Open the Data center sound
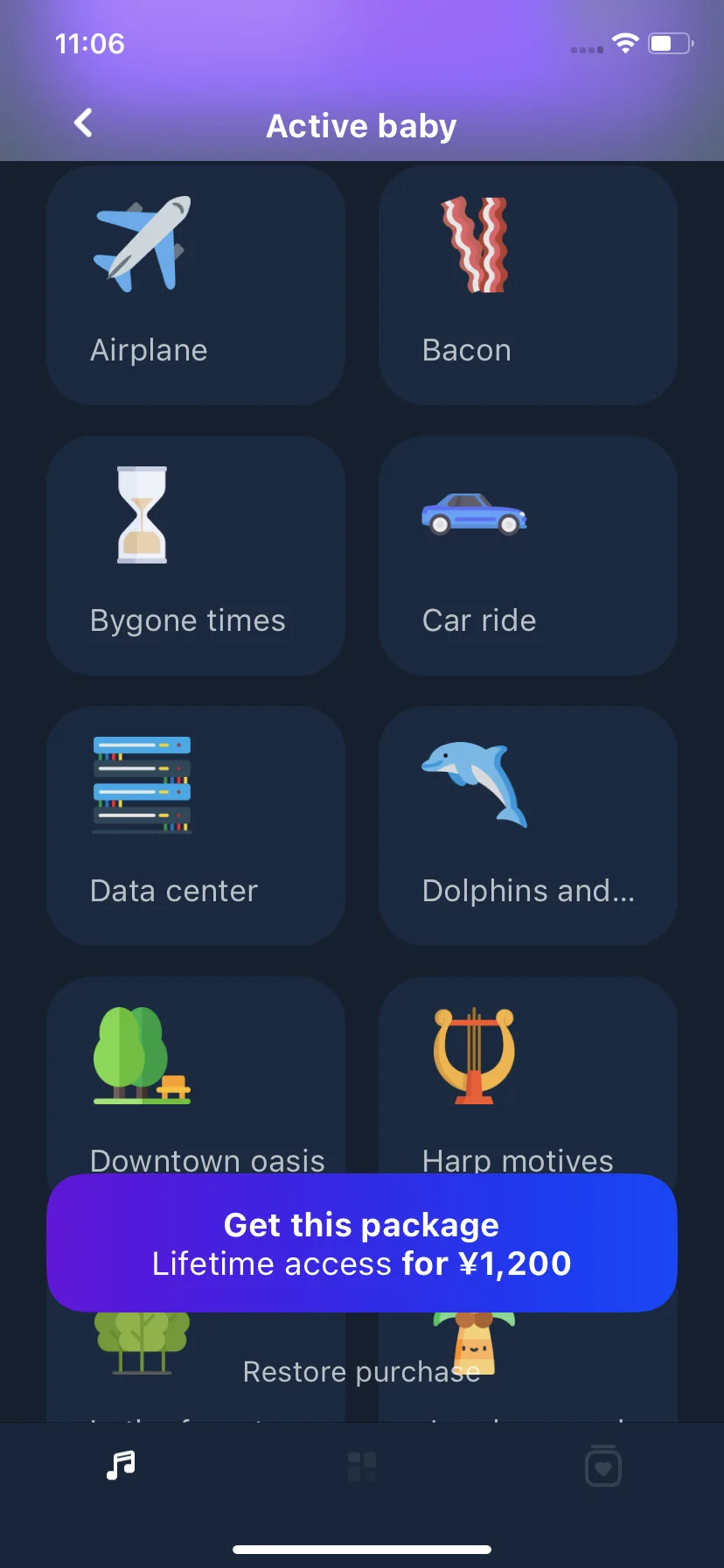Viewport: 724px width, 1568px height. (x=195, y=825)
